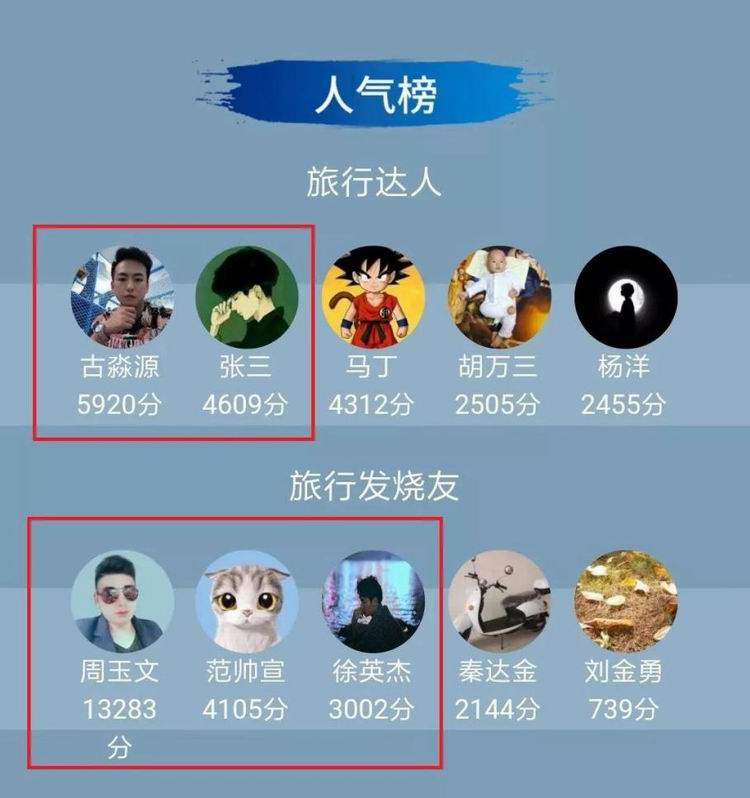View 张三's profile from the ranking
750x798 pixels.
246,297
